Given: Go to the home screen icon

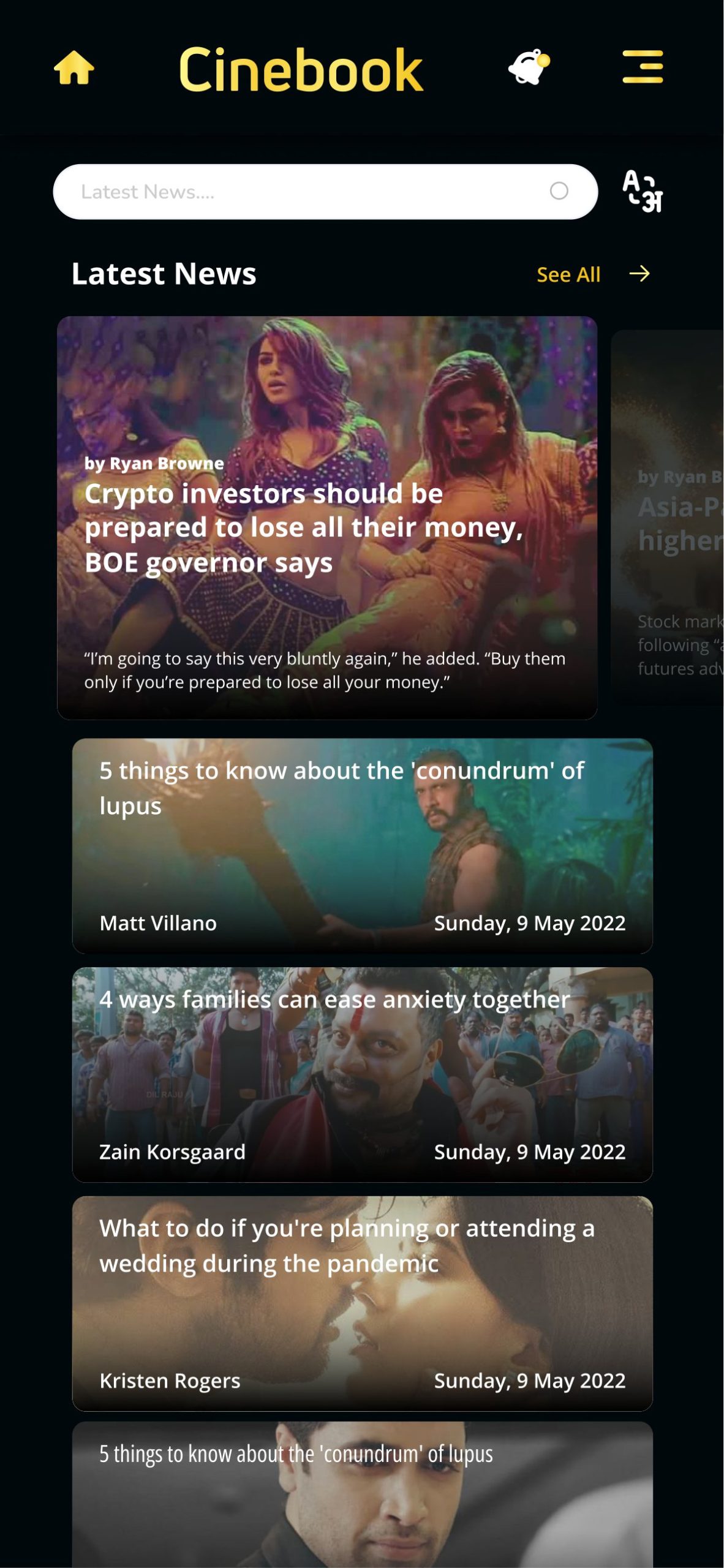Looking at the screenshot, I should coord(74,67).
